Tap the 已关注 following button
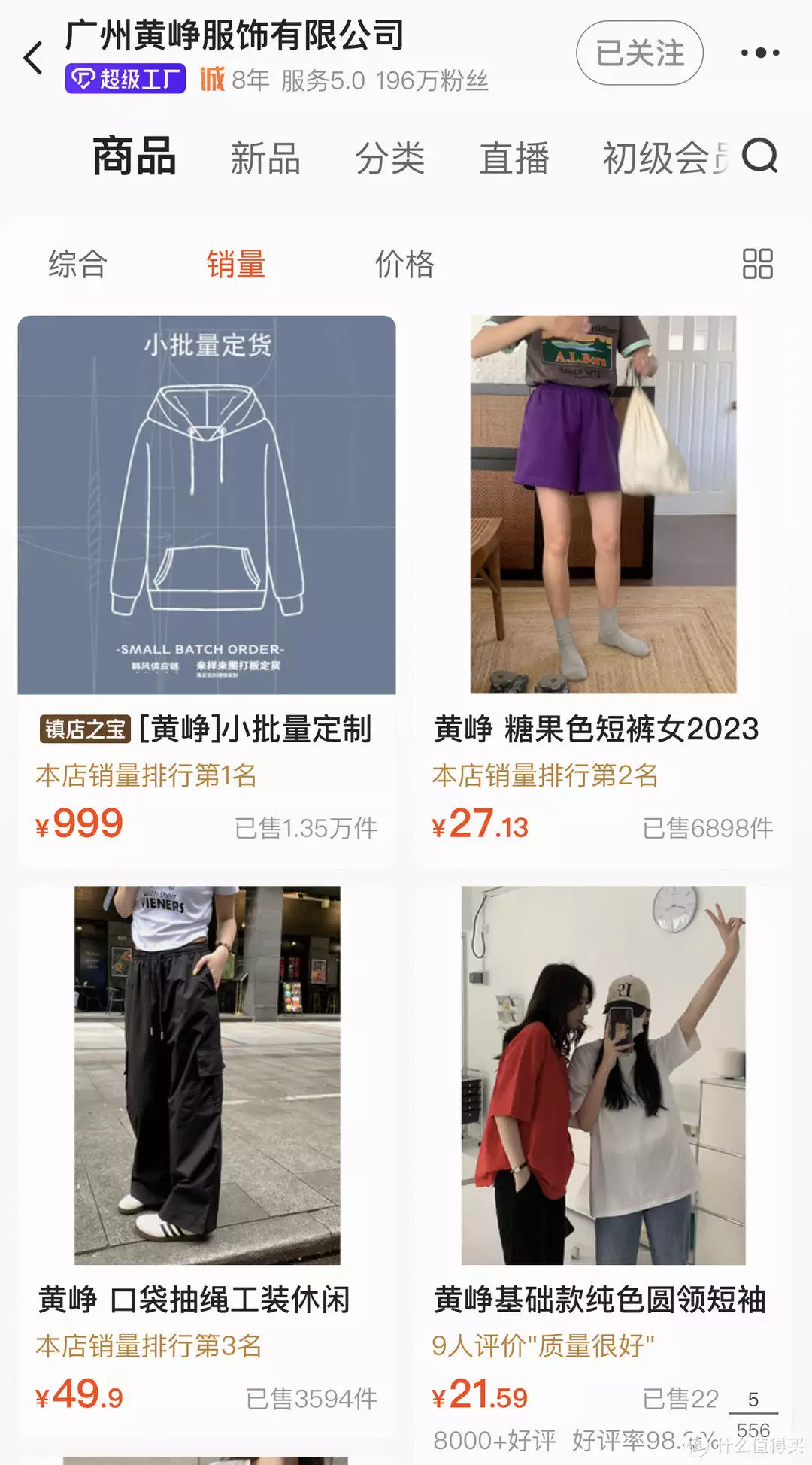This screenshot has height=1465, width=812. click(x=640, y=53)
